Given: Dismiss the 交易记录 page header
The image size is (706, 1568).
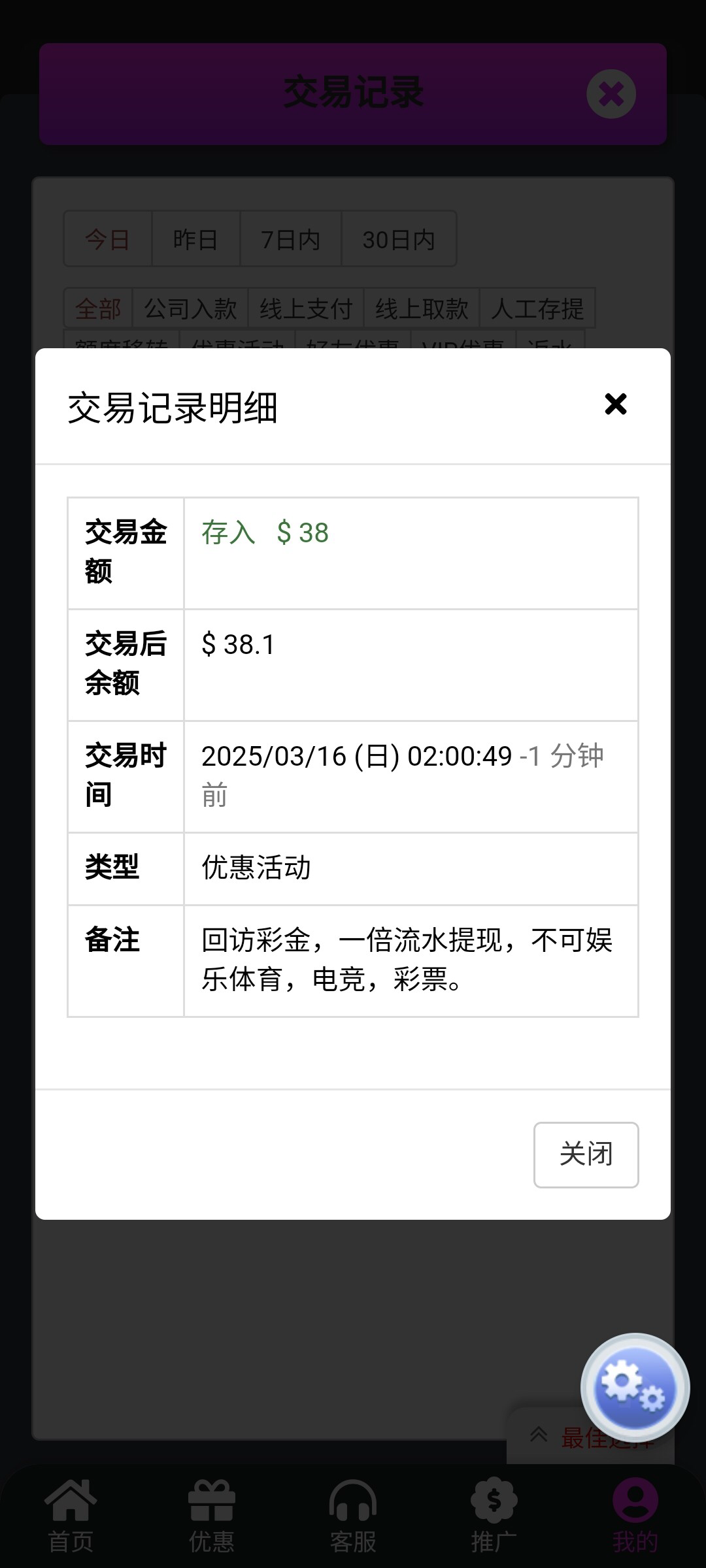Looking at the screenshot, I should coord(611,94).
